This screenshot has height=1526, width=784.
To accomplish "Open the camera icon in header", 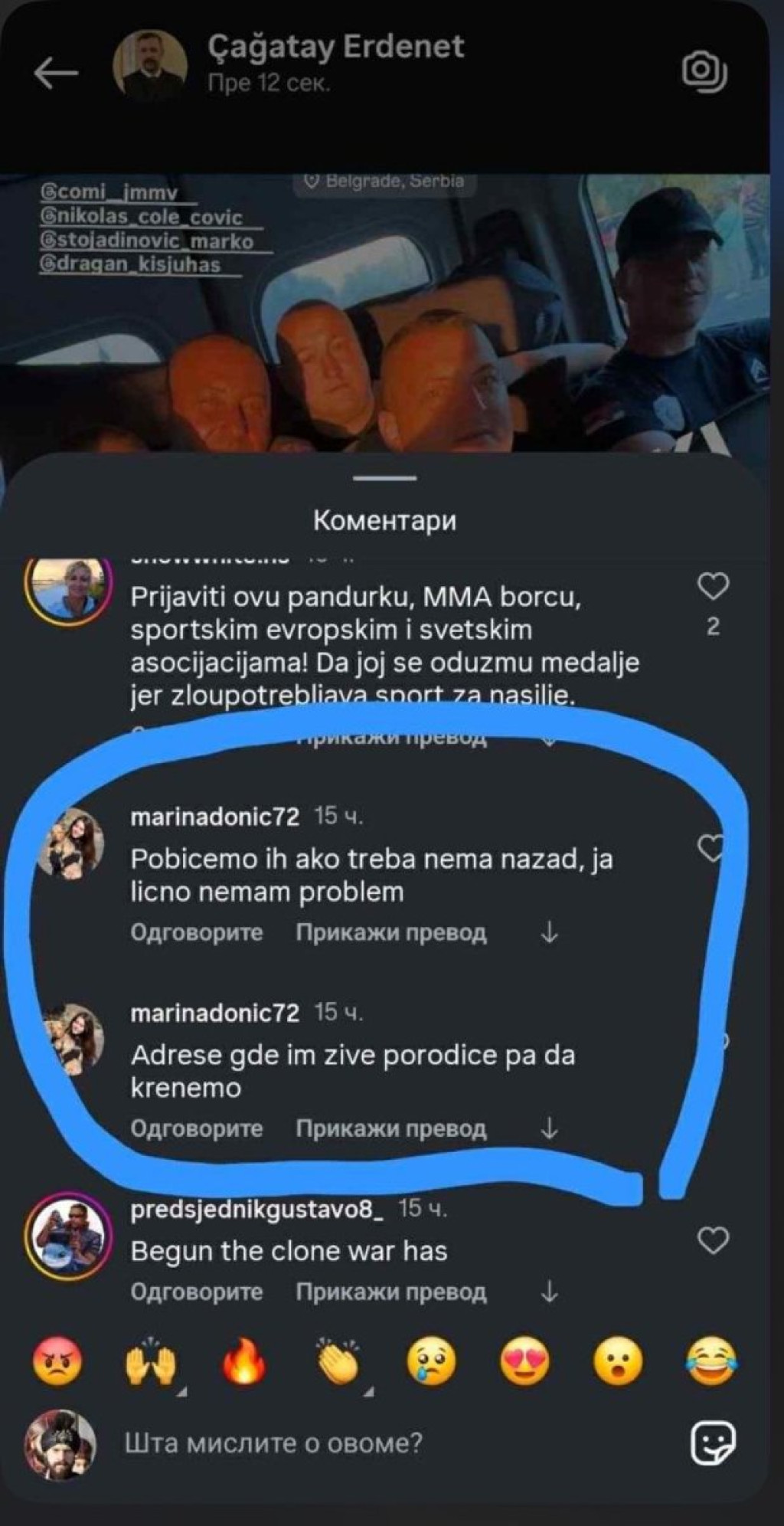I will pyautogui.click(x=704, y=72).
